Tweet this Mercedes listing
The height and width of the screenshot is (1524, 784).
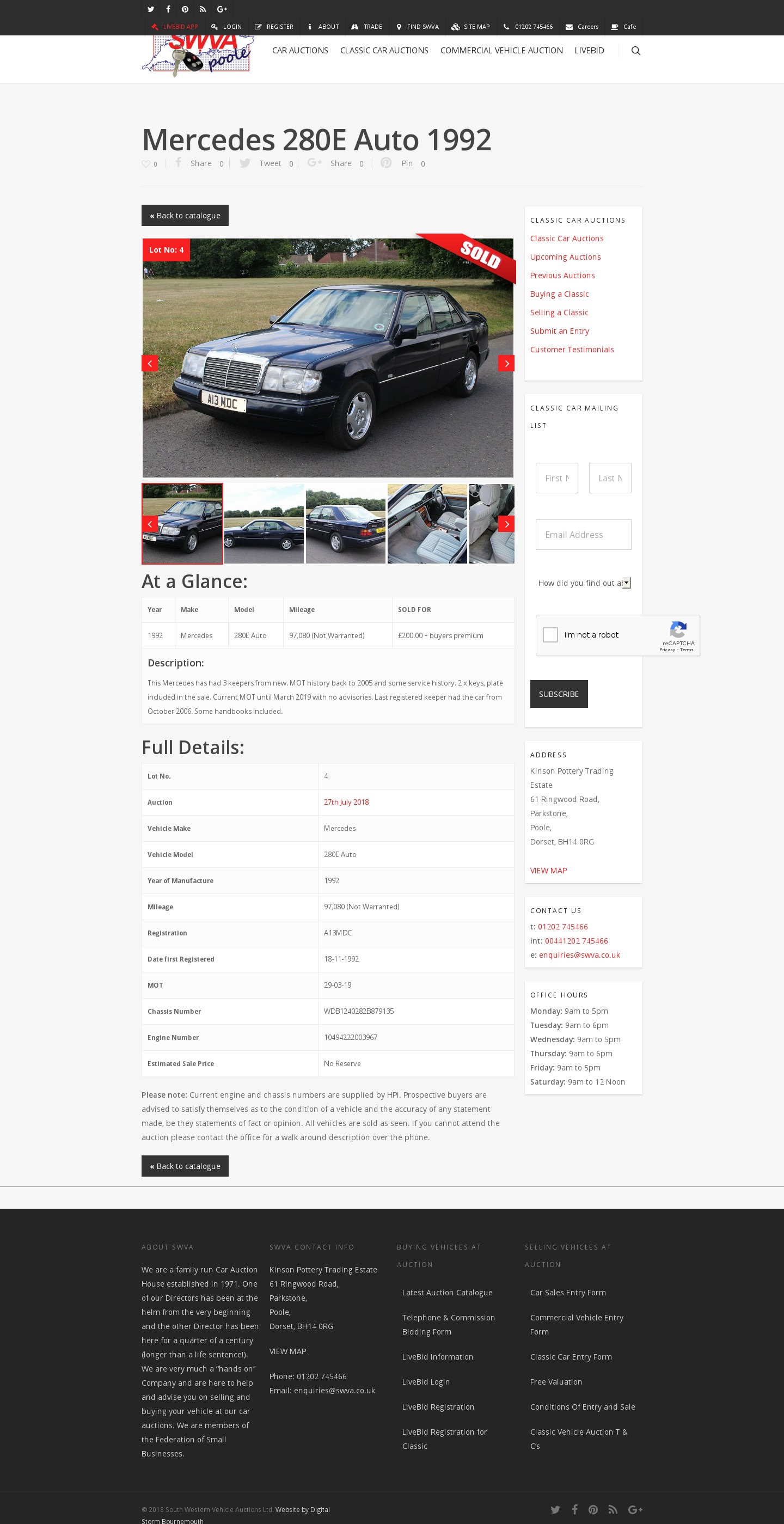(266, 163)
